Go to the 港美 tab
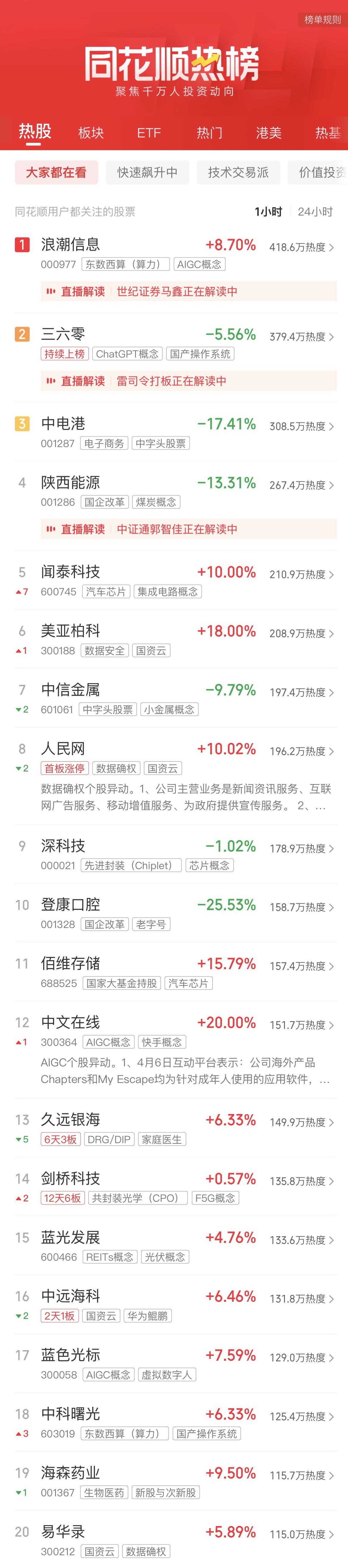The height and width of the screenshot is (1568, 348). (x=268, y=133)
